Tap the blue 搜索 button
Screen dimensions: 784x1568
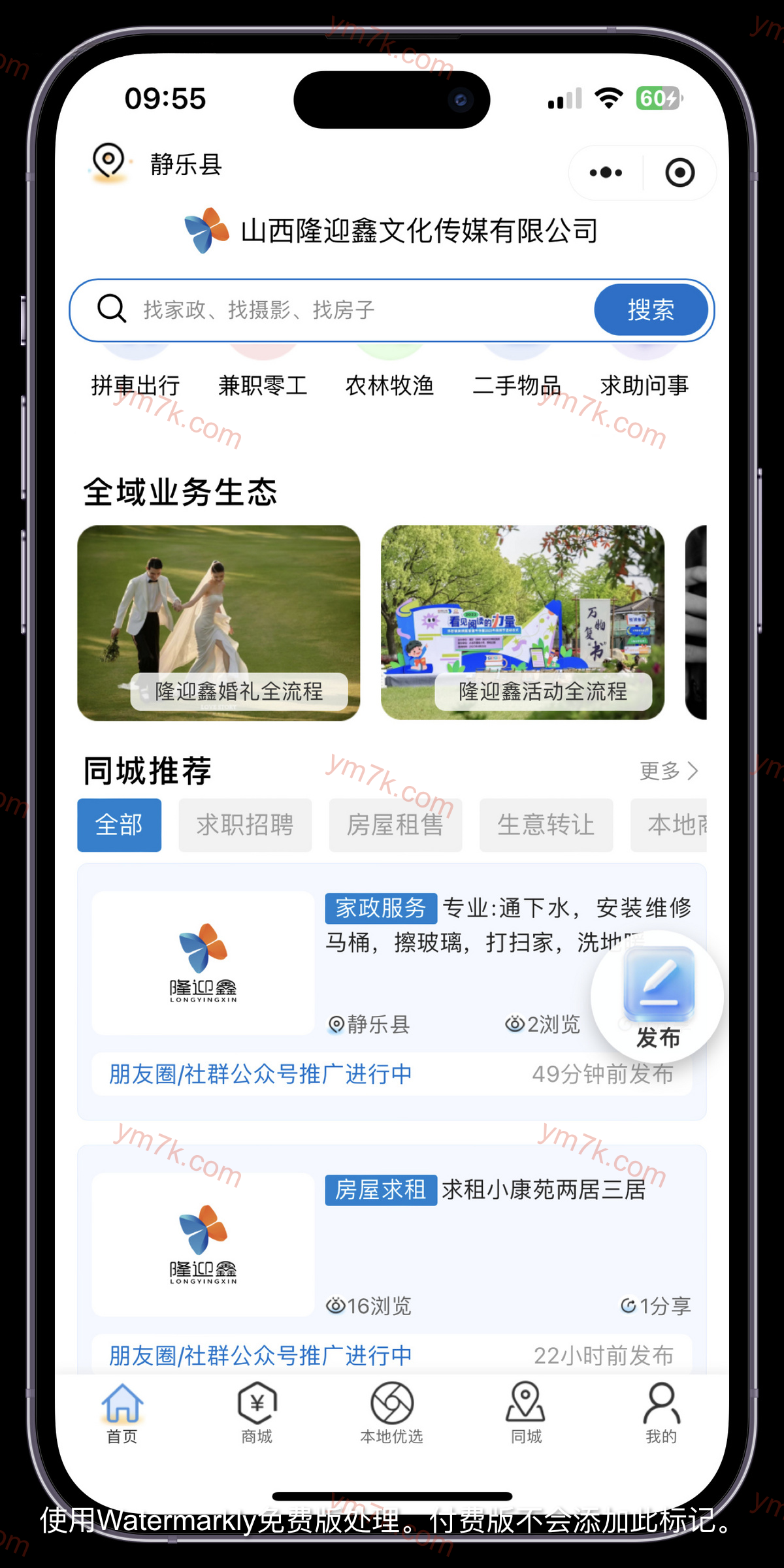(x=651, y=310)
